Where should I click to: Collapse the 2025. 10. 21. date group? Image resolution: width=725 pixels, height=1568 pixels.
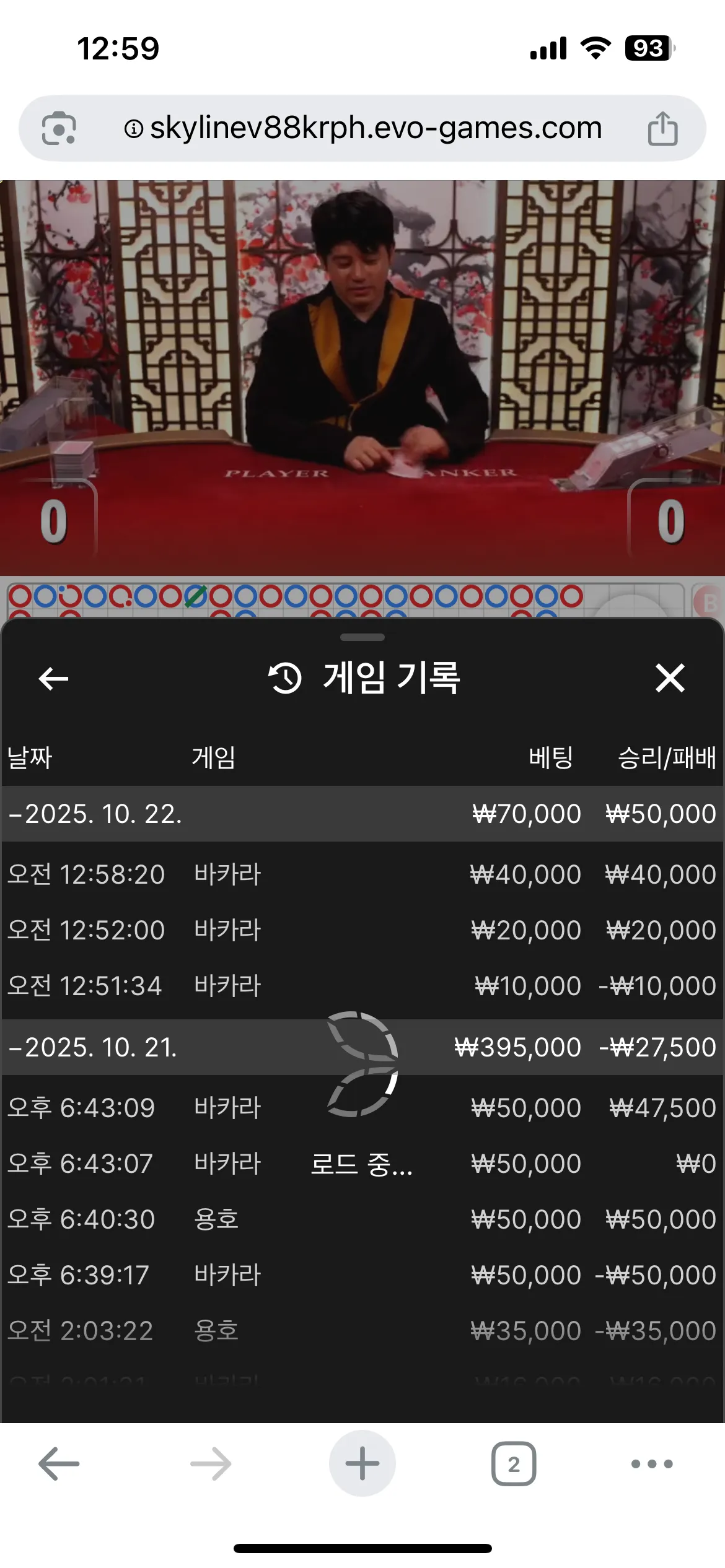tap(362, 1047)
